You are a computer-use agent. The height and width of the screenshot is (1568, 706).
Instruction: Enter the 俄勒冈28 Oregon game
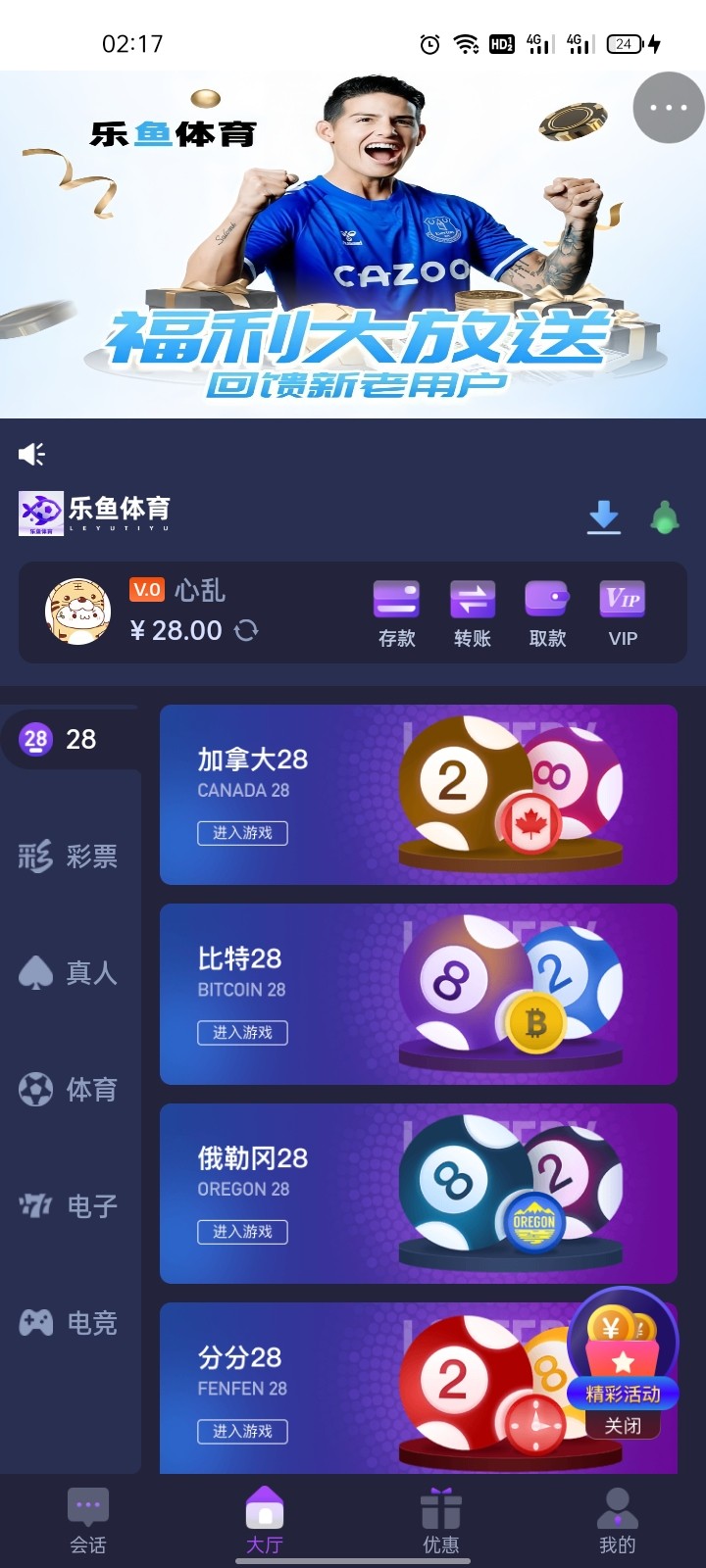tap(242, 1232)
